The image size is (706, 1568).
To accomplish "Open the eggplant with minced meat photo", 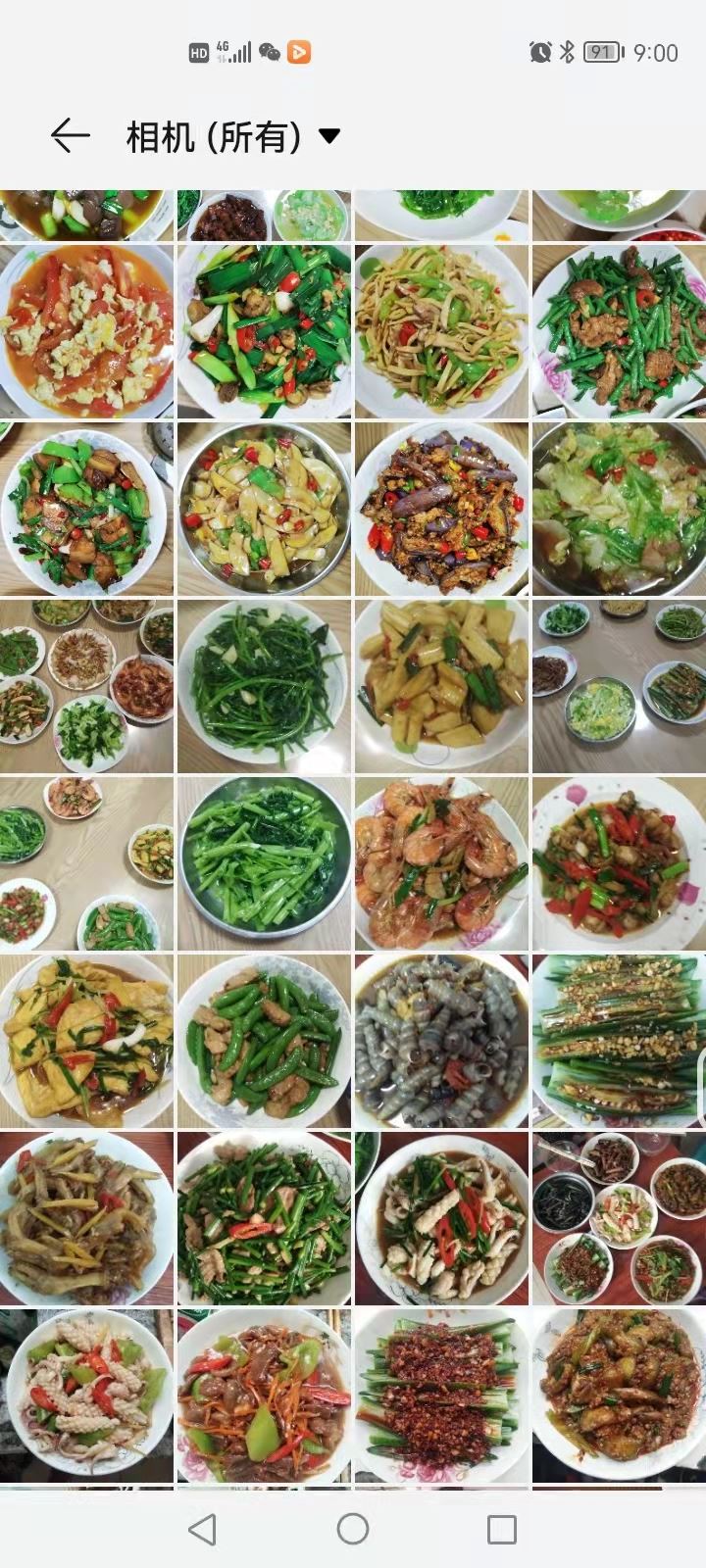I will coord(441,509).
